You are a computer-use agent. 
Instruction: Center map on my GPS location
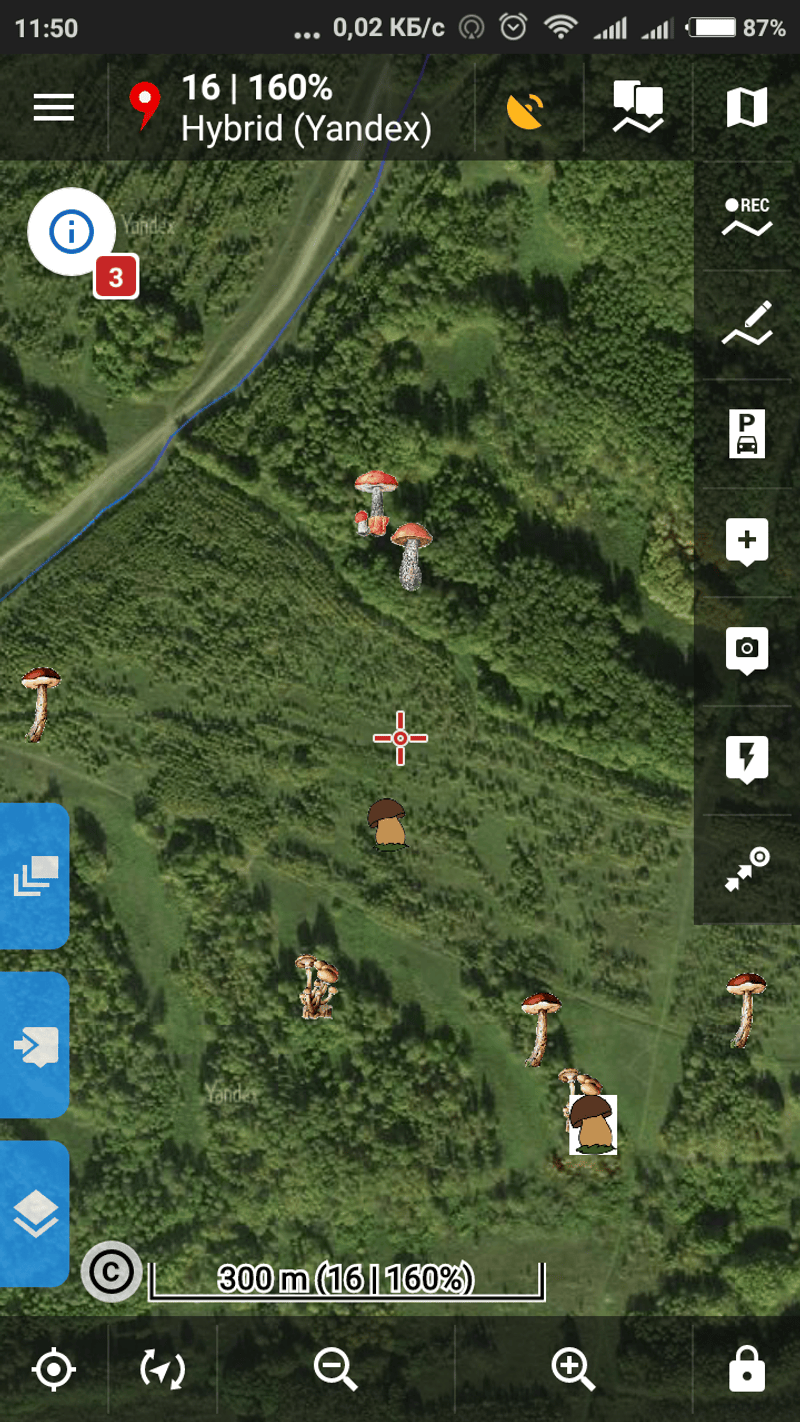[x=54, y=1369]
